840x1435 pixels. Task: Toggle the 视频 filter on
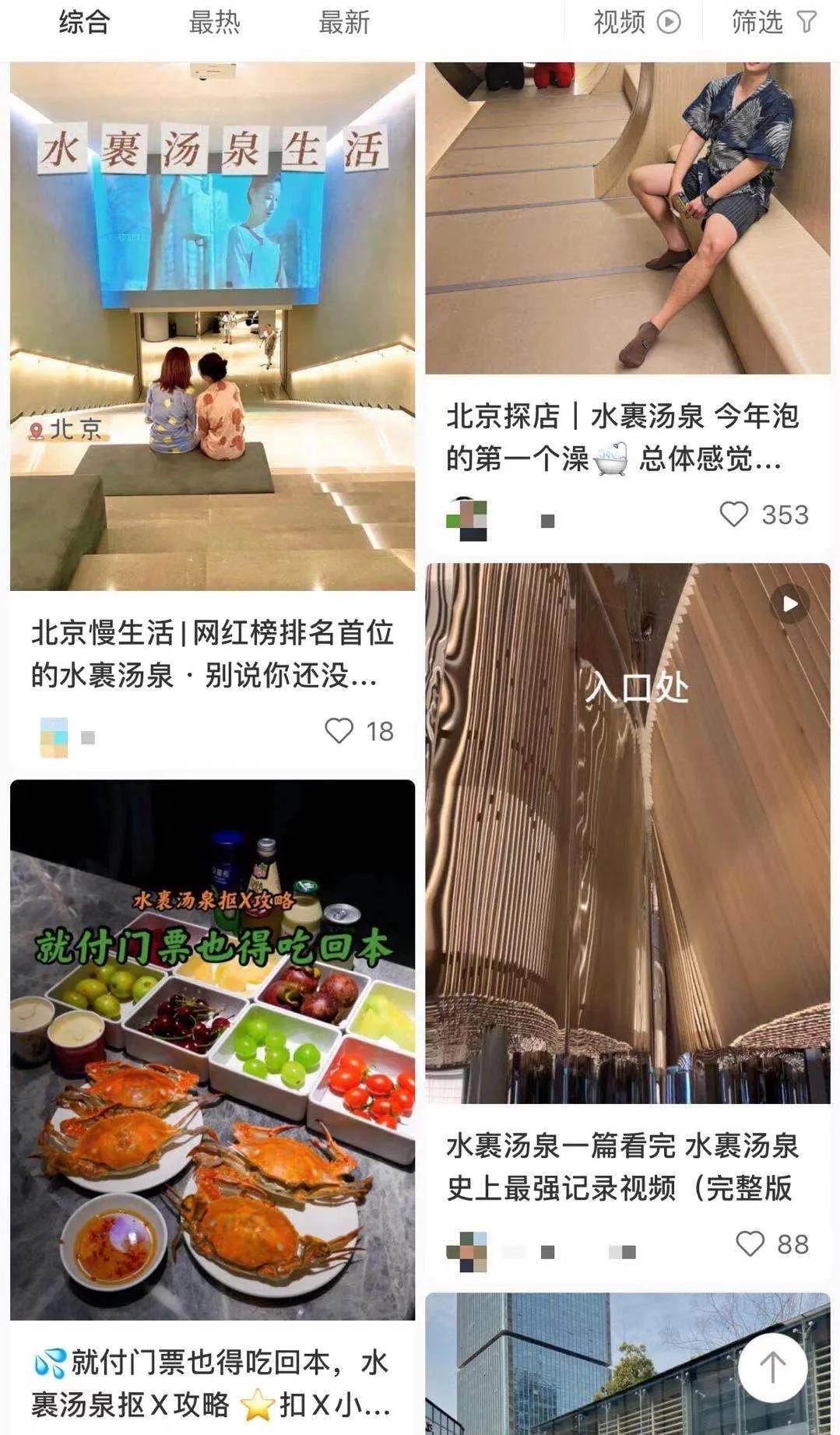(x=634, y=22)
